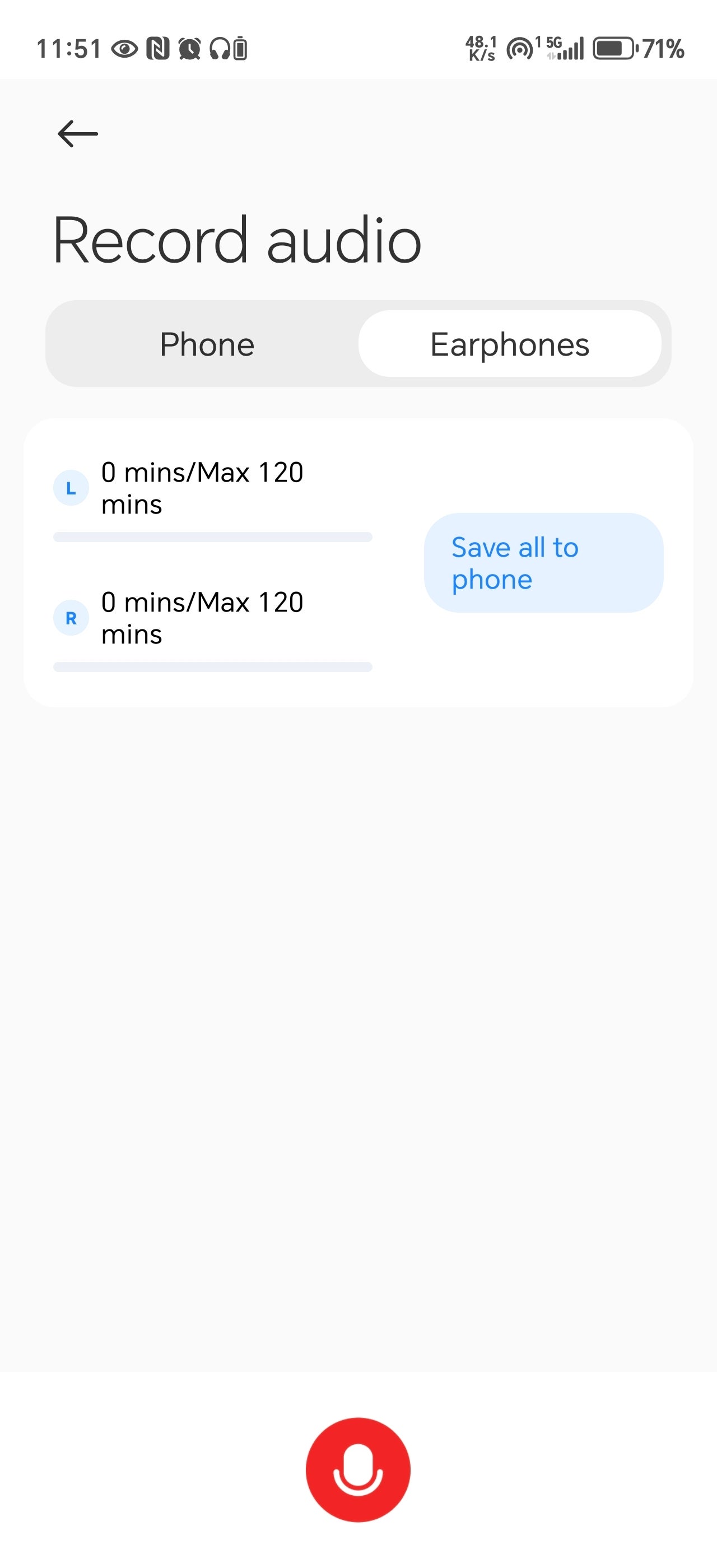
Task: Tap Save all to phone
Action: point(543,563)
